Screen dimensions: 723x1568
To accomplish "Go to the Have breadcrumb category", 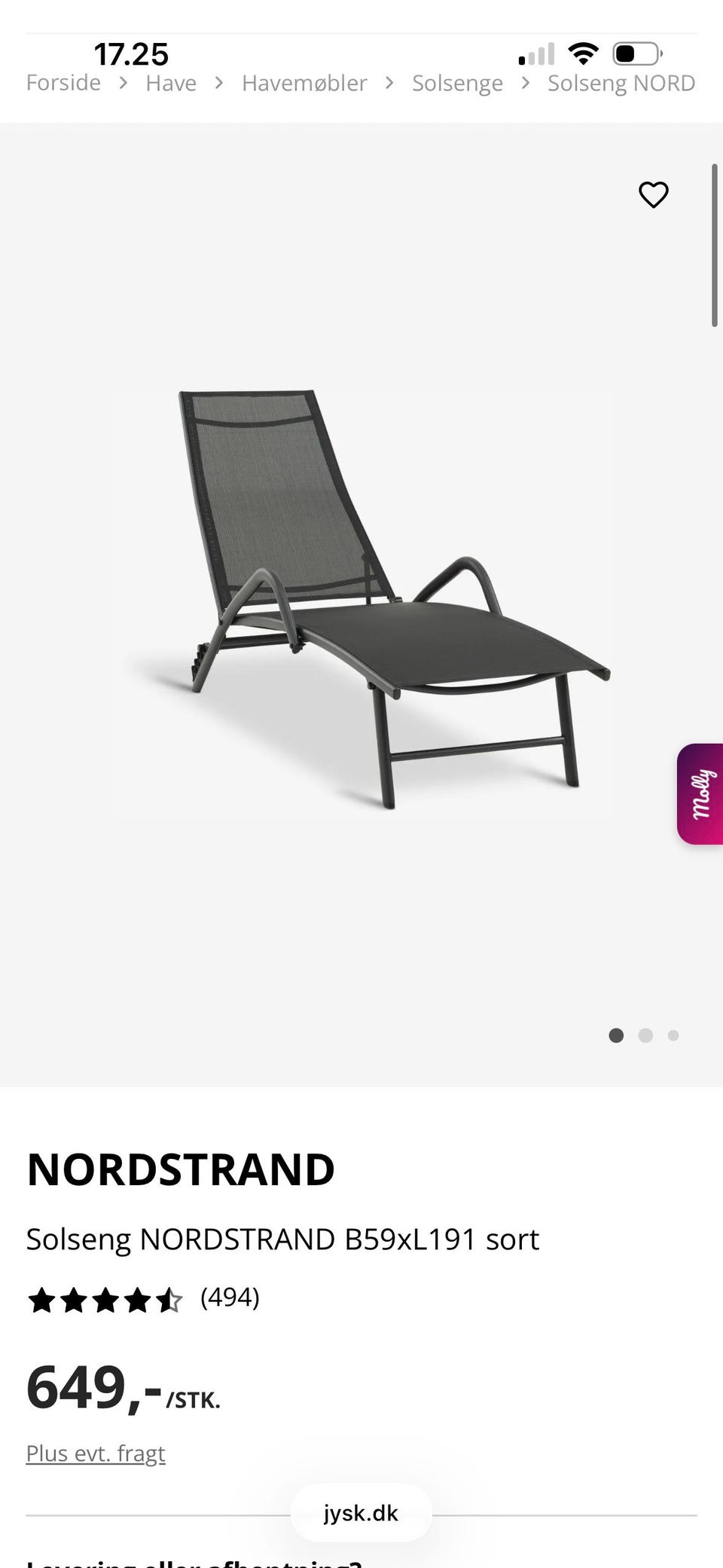I will click(x=171, y=83).
